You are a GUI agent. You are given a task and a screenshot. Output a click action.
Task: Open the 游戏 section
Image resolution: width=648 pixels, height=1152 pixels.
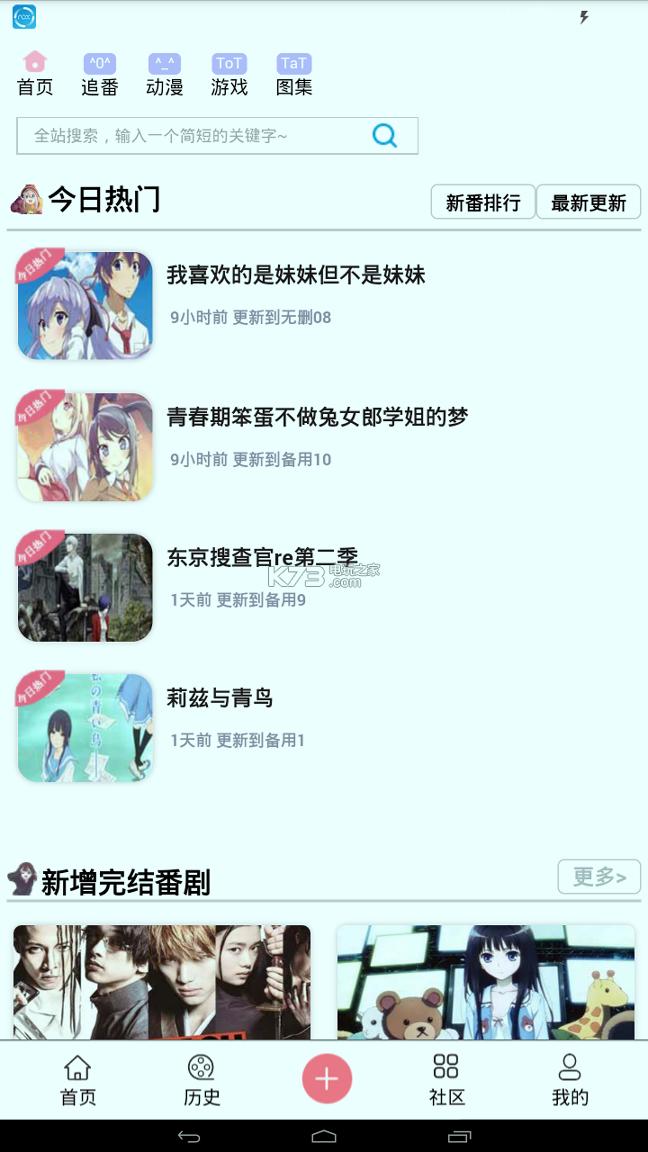pyautogui.click(x=229, y=75)
